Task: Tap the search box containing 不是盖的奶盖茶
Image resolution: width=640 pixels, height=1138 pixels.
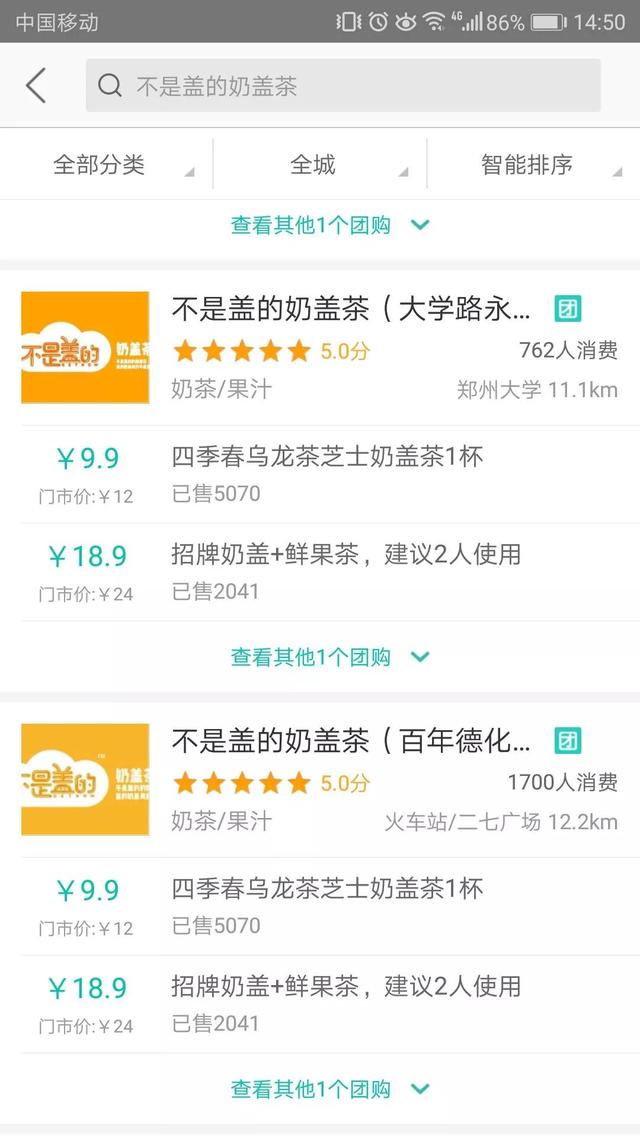Action: [x=342, y=86]
